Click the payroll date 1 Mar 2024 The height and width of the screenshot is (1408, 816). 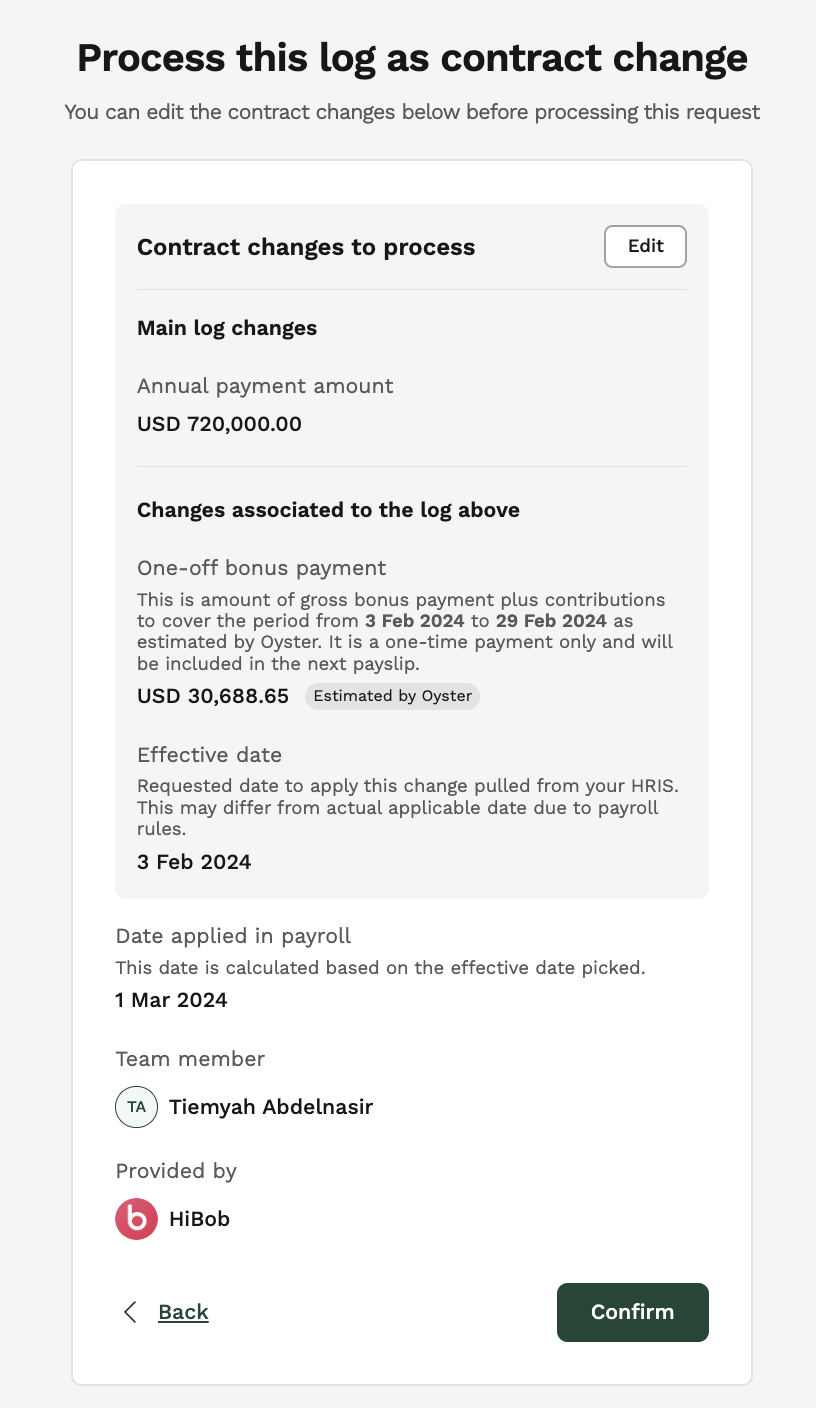point(170,999)
